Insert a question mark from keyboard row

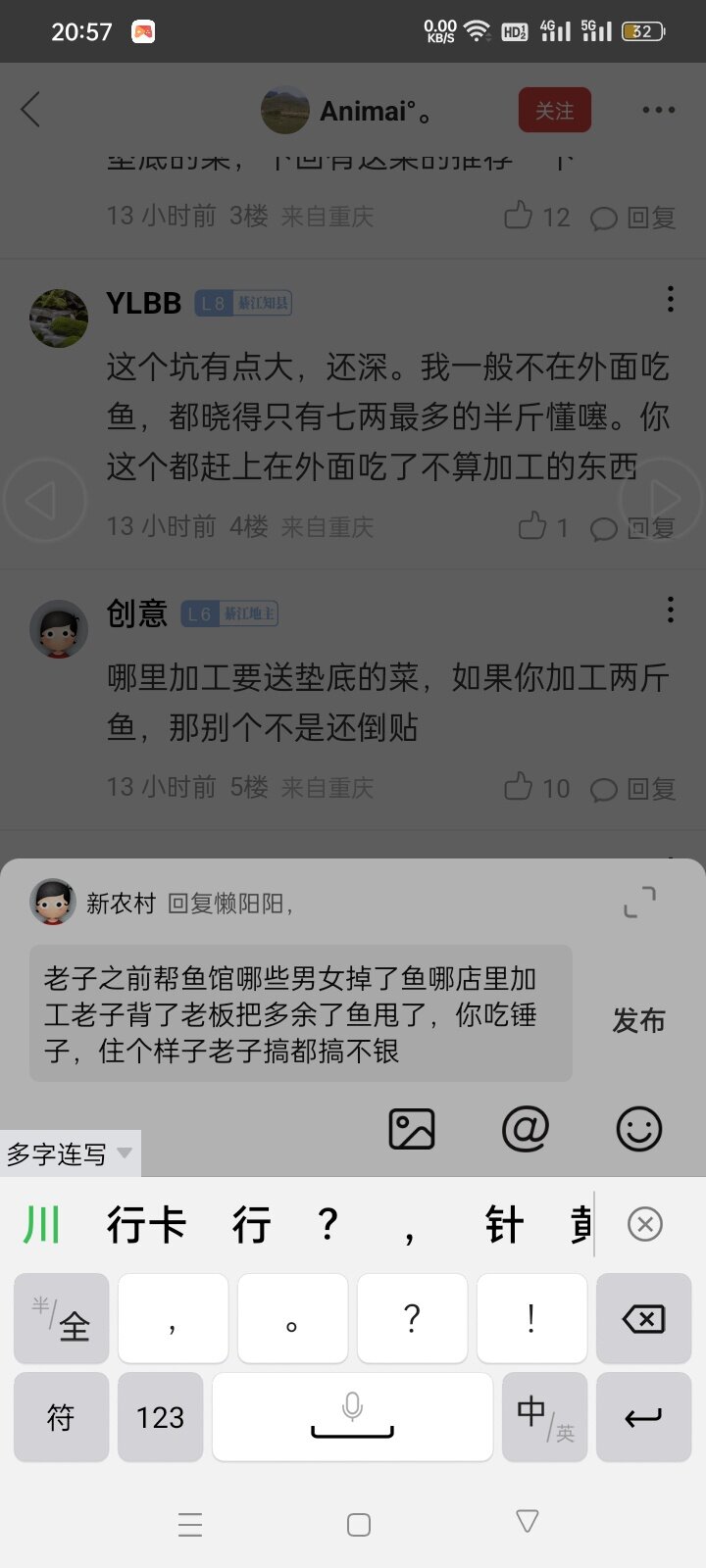point(412,1319)
